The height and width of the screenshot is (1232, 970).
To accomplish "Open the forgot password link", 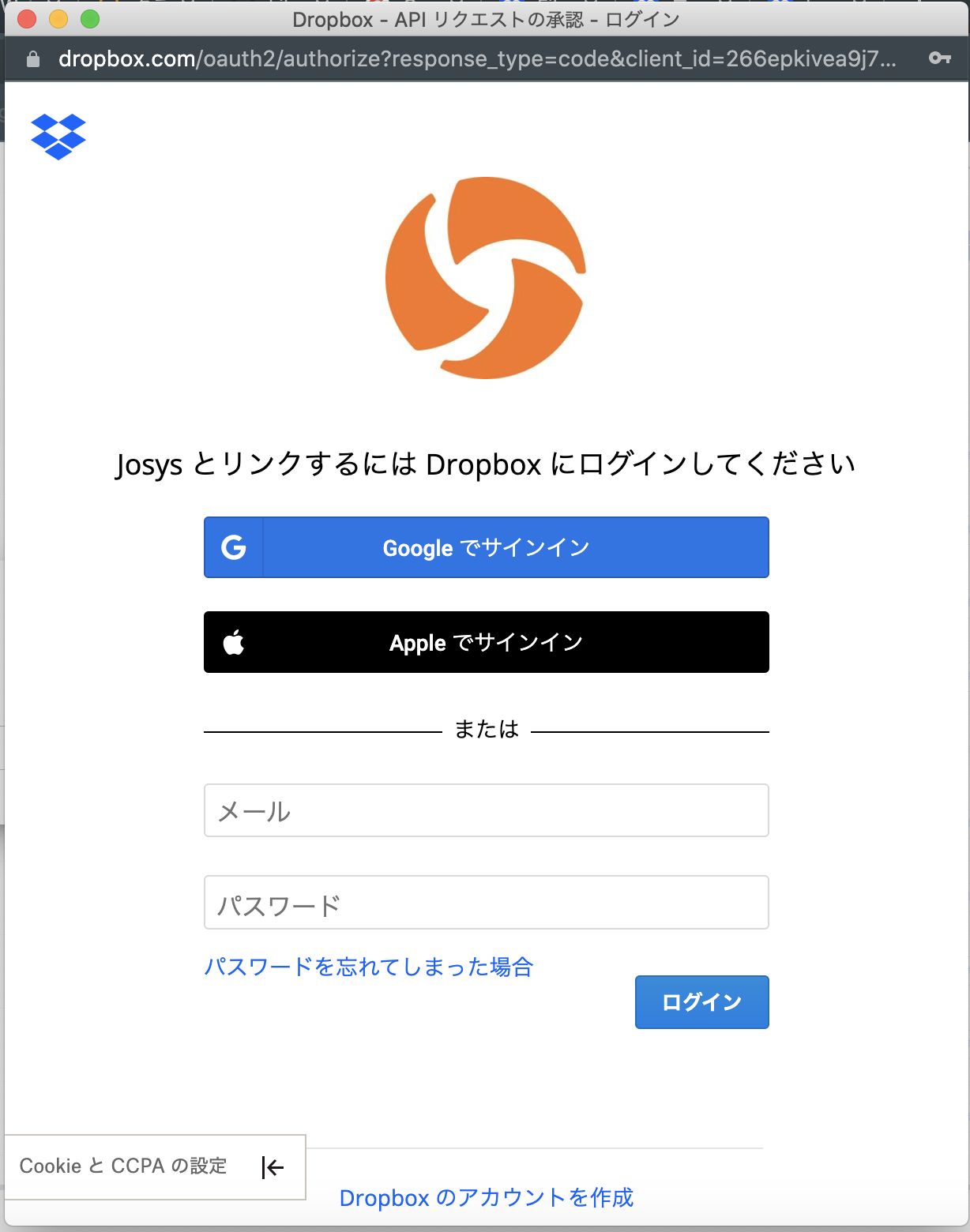I will [x=369, y=967].
